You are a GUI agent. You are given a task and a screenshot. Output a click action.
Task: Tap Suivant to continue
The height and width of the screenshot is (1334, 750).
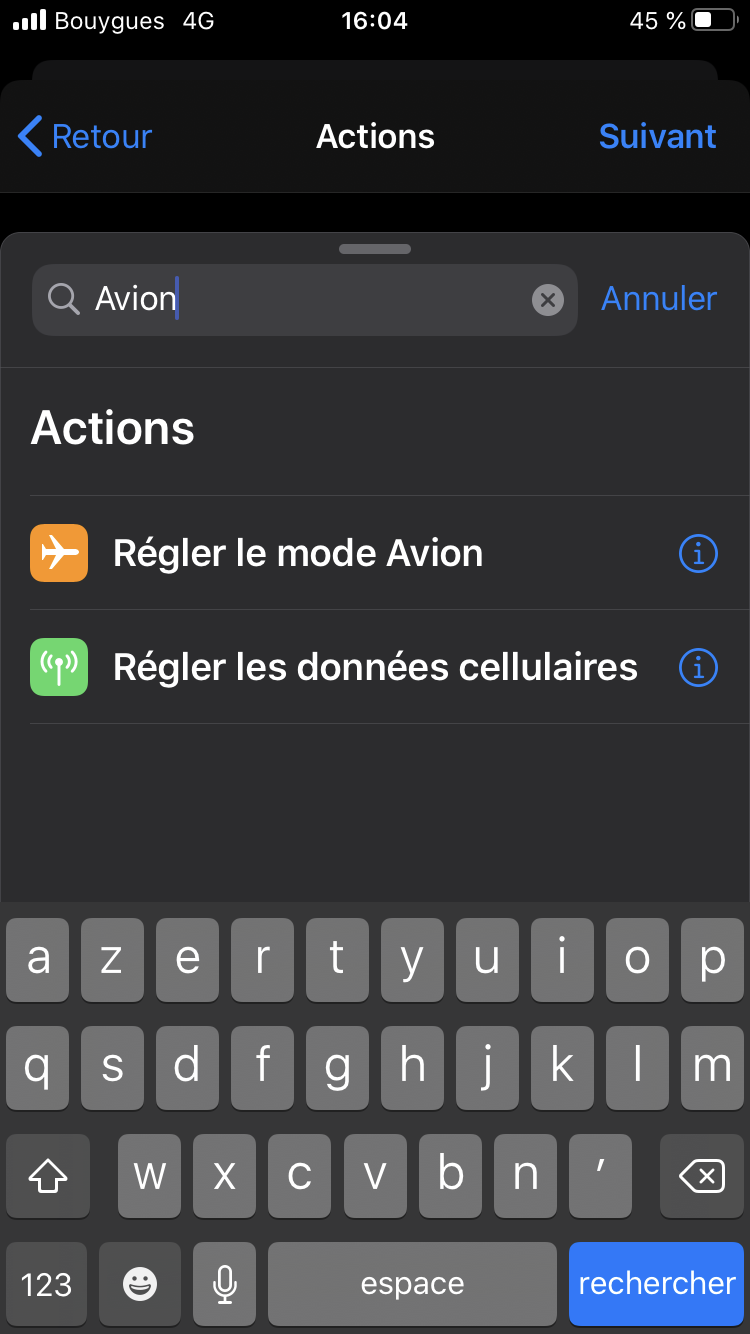[657, 136]
